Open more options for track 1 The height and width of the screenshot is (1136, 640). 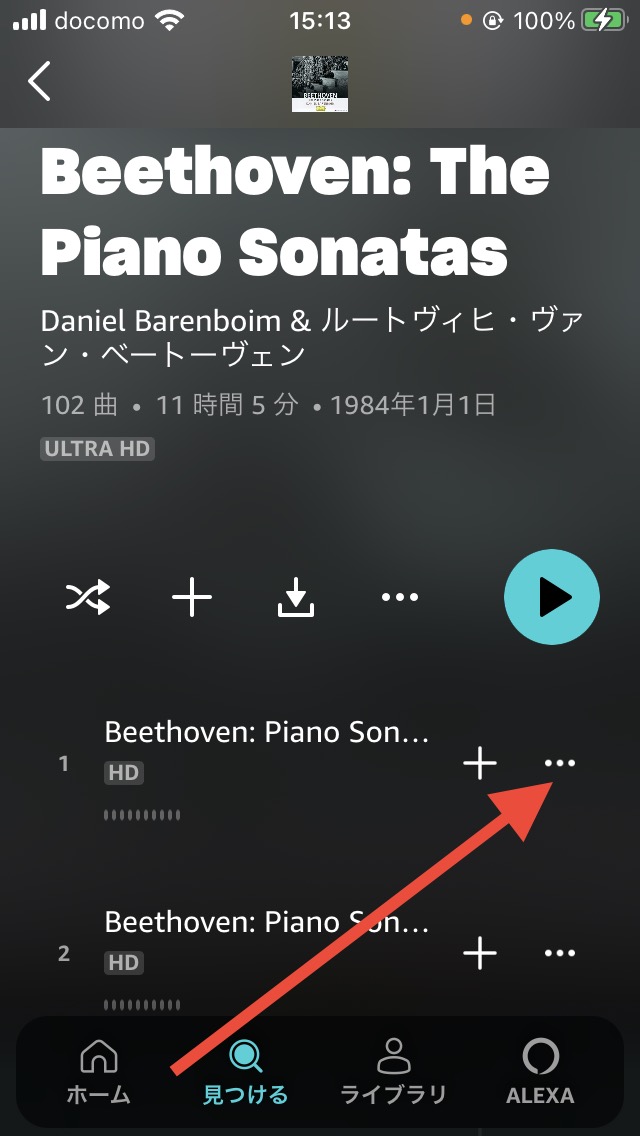click(x=560, y=763)
